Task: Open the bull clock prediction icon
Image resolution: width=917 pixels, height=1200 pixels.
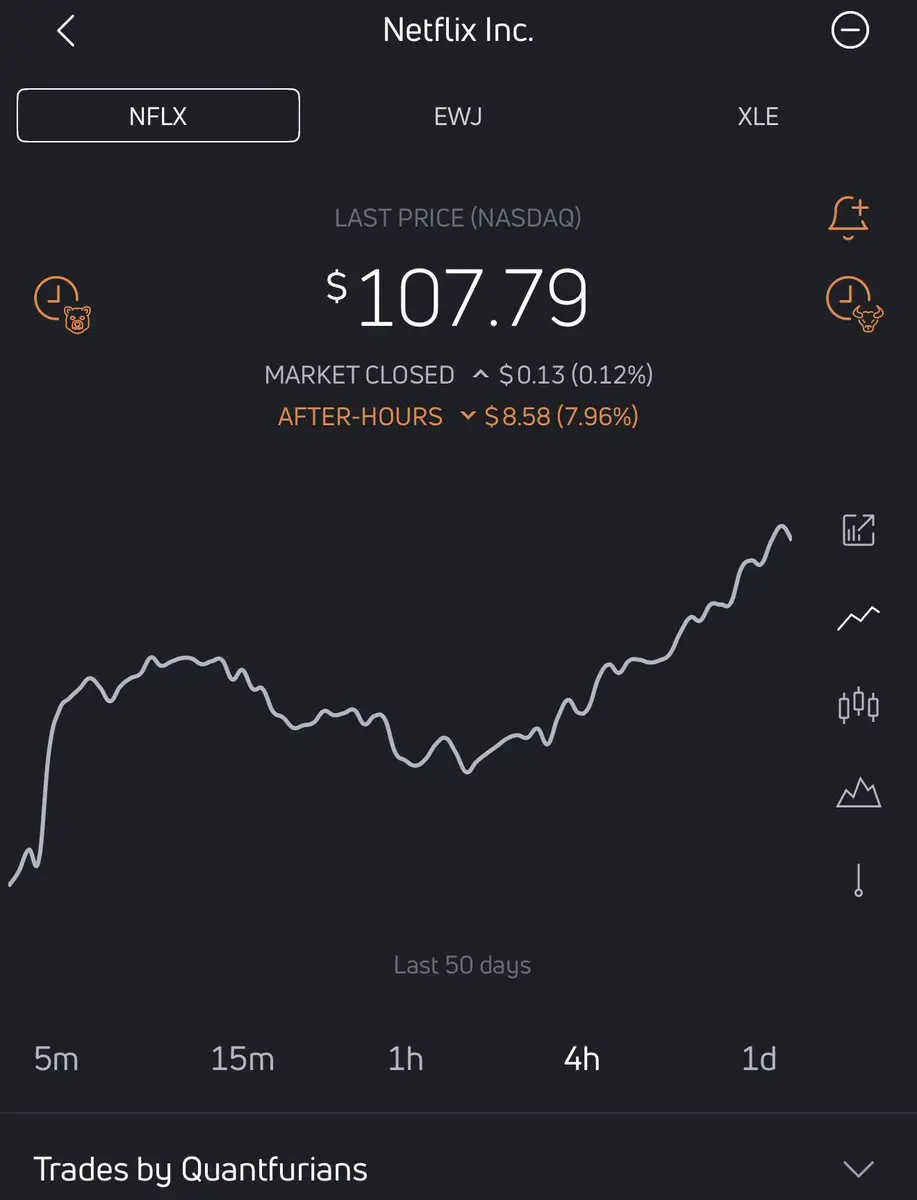Action: (x=853, y=304)
